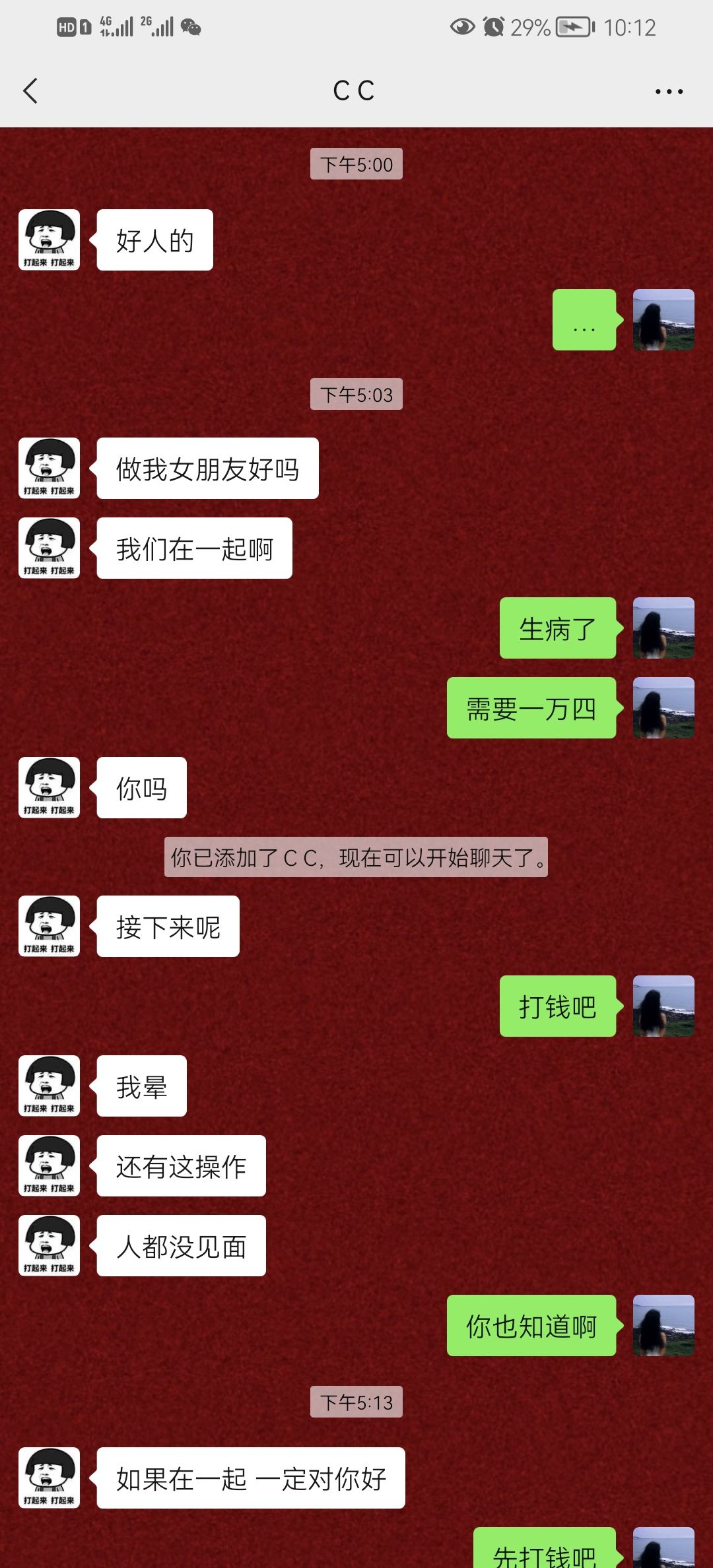Tap the alarm clock status bar icon
The image size is (713, 1568).
pos(493,27)
